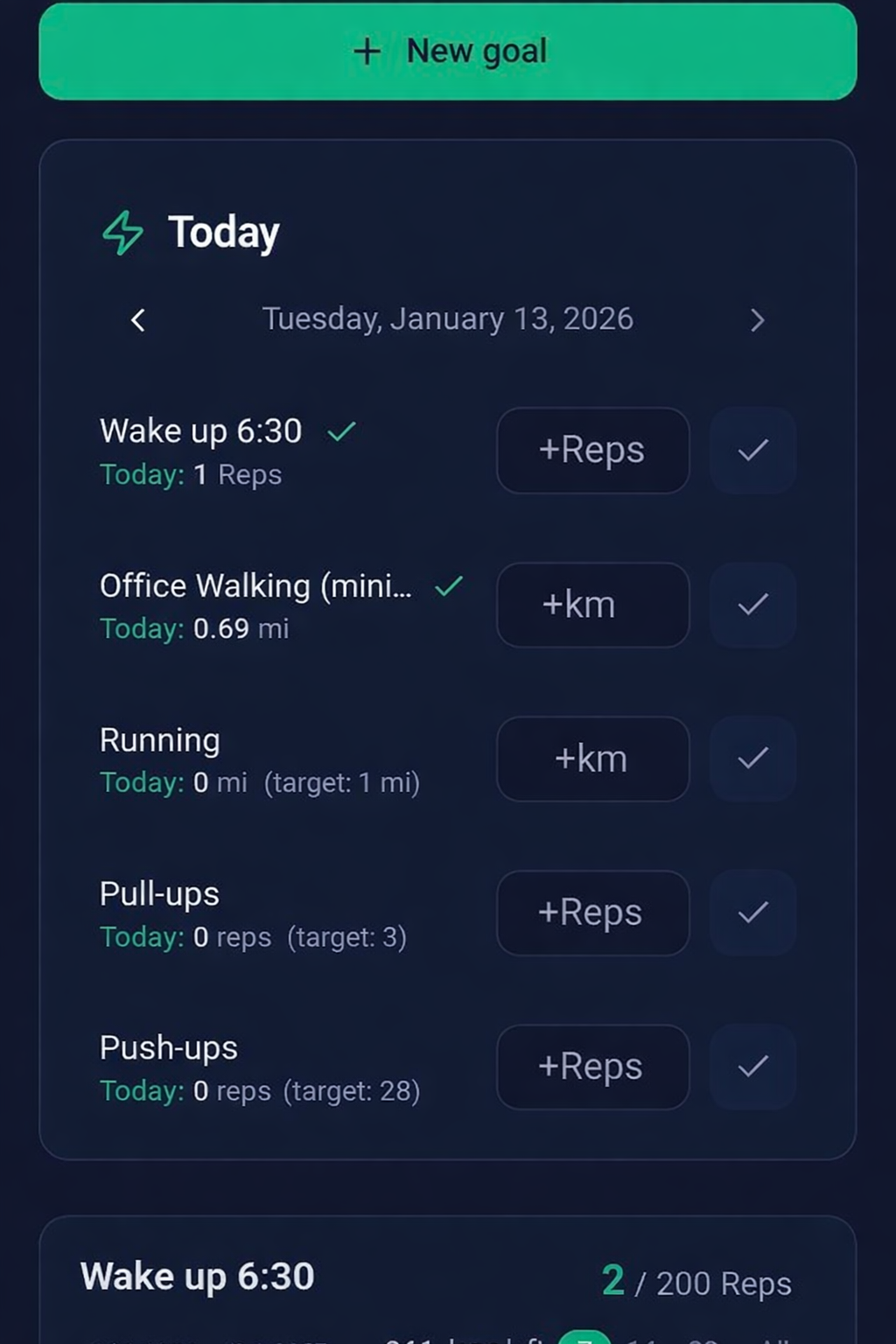Go to the previous day with the left chevron
Screen dimensions: 896x1344
point(137,320)
